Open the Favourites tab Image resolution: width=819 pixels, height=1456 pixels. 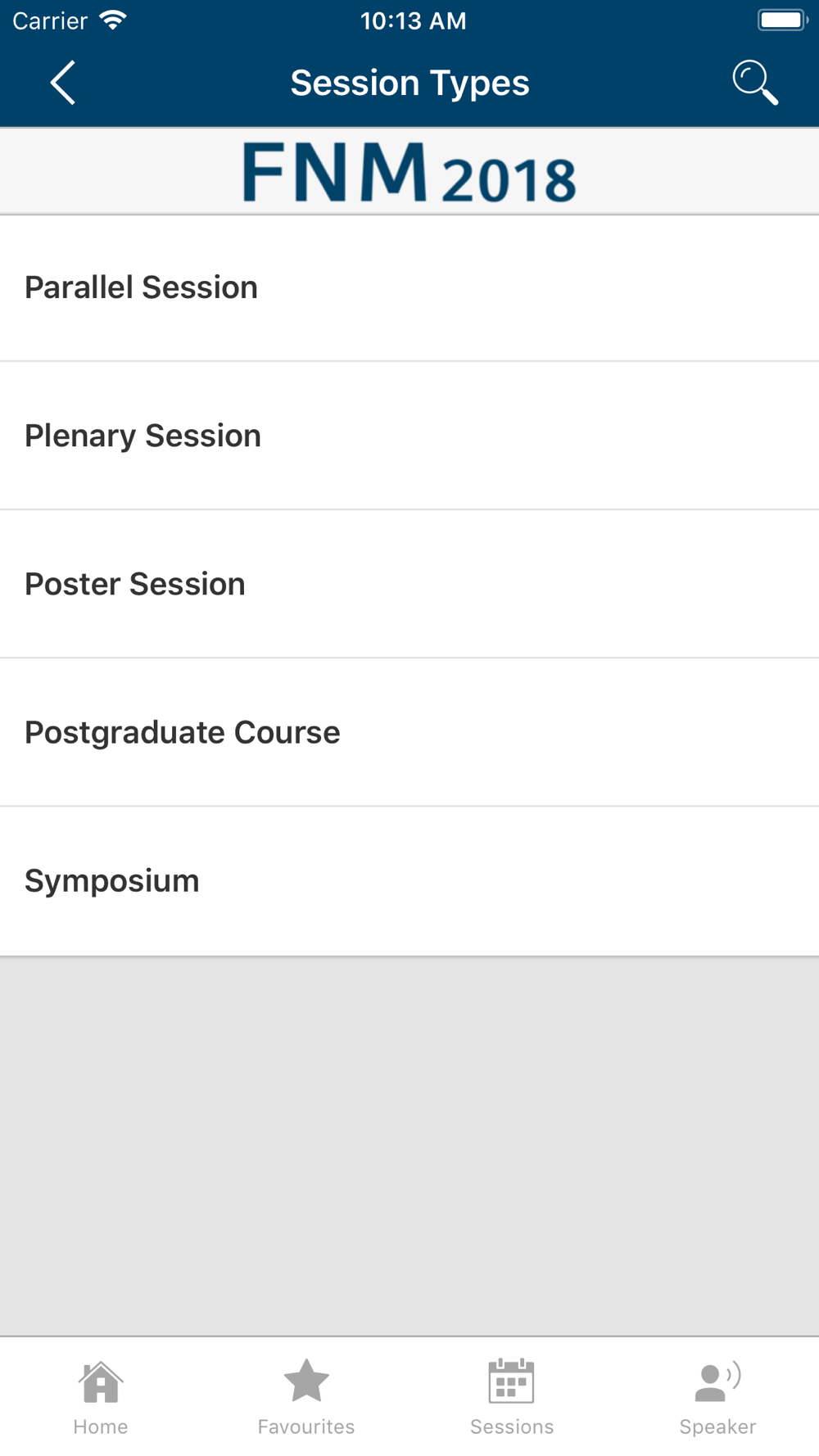[306, 1397]
